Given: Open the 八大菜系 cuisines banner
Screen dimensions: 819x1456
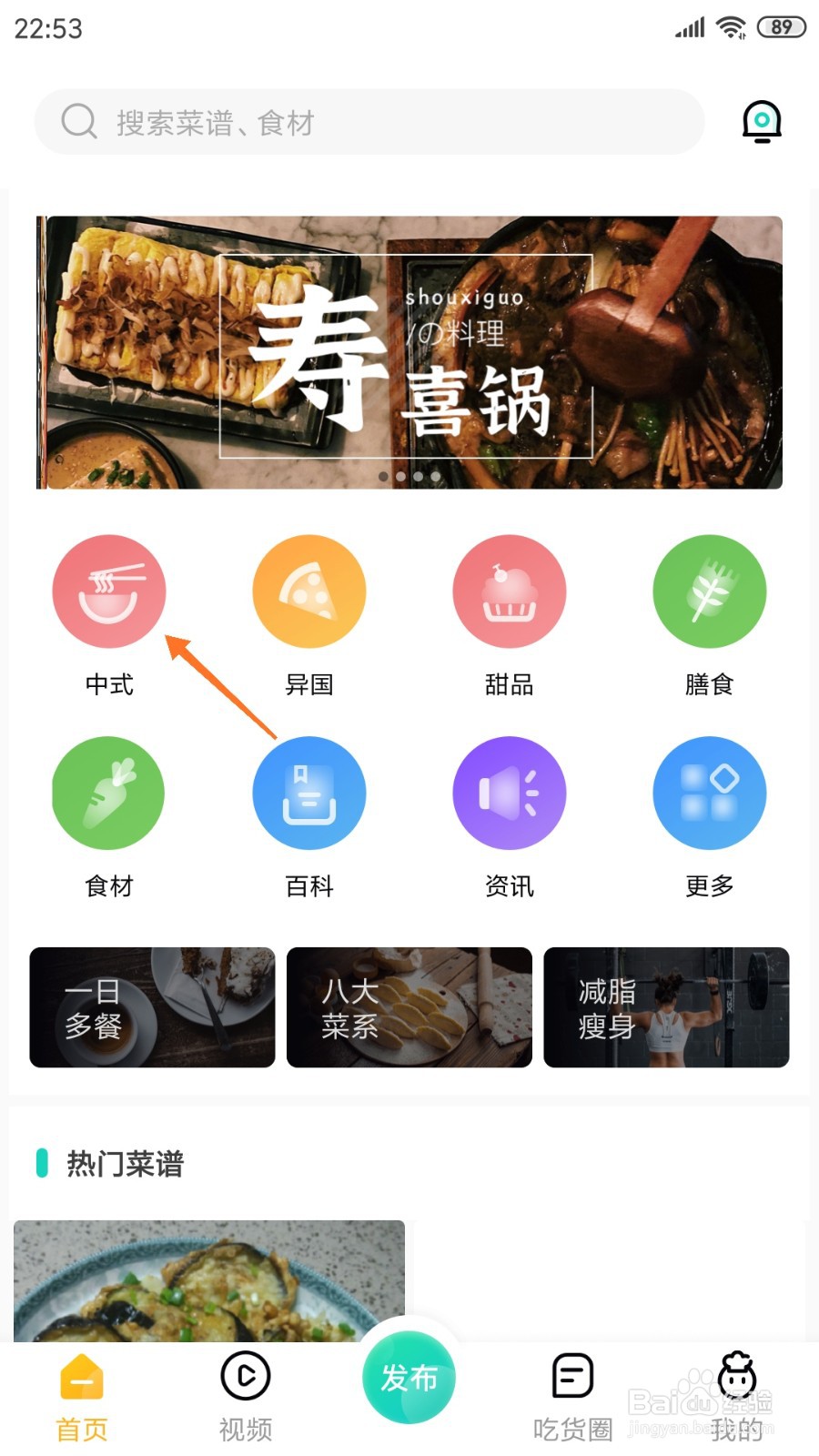Looking at the screenshot, I should click(x=409, y=1007).
